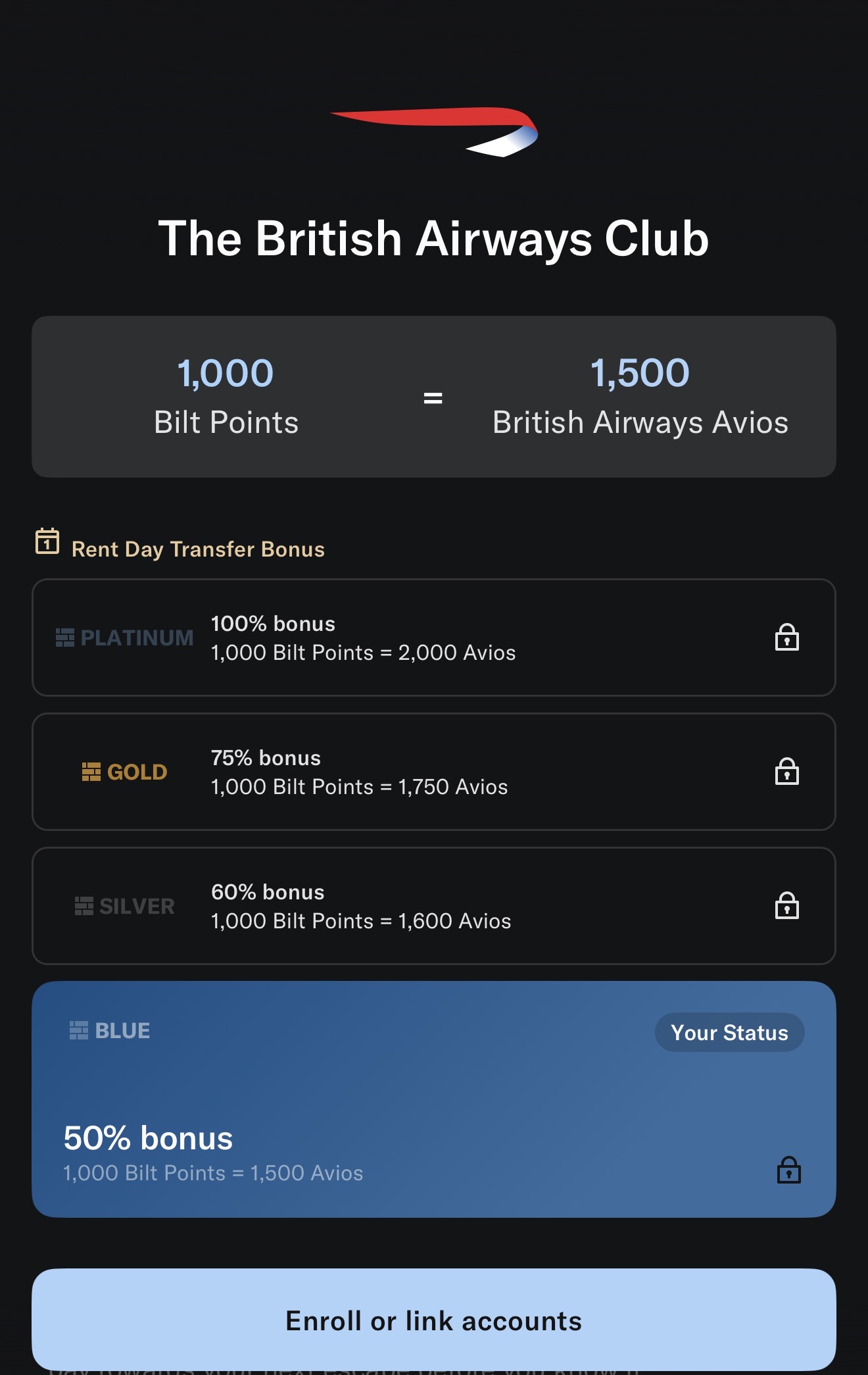Expand the Gold 75% bonus card
Screen dimensions: 868x1375
[434, 771]
